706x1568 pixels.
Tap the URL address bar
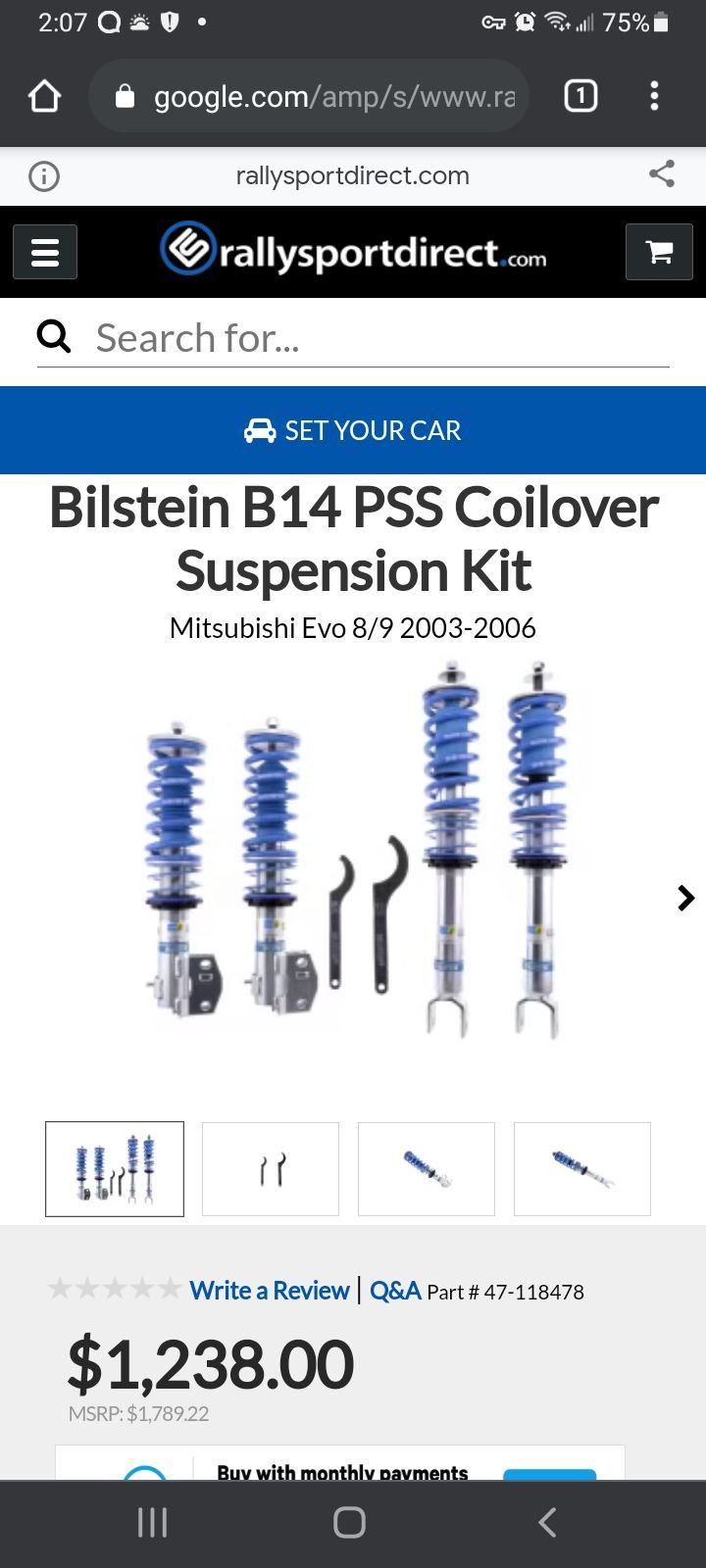pyautogui.click(x=324, y=96)
